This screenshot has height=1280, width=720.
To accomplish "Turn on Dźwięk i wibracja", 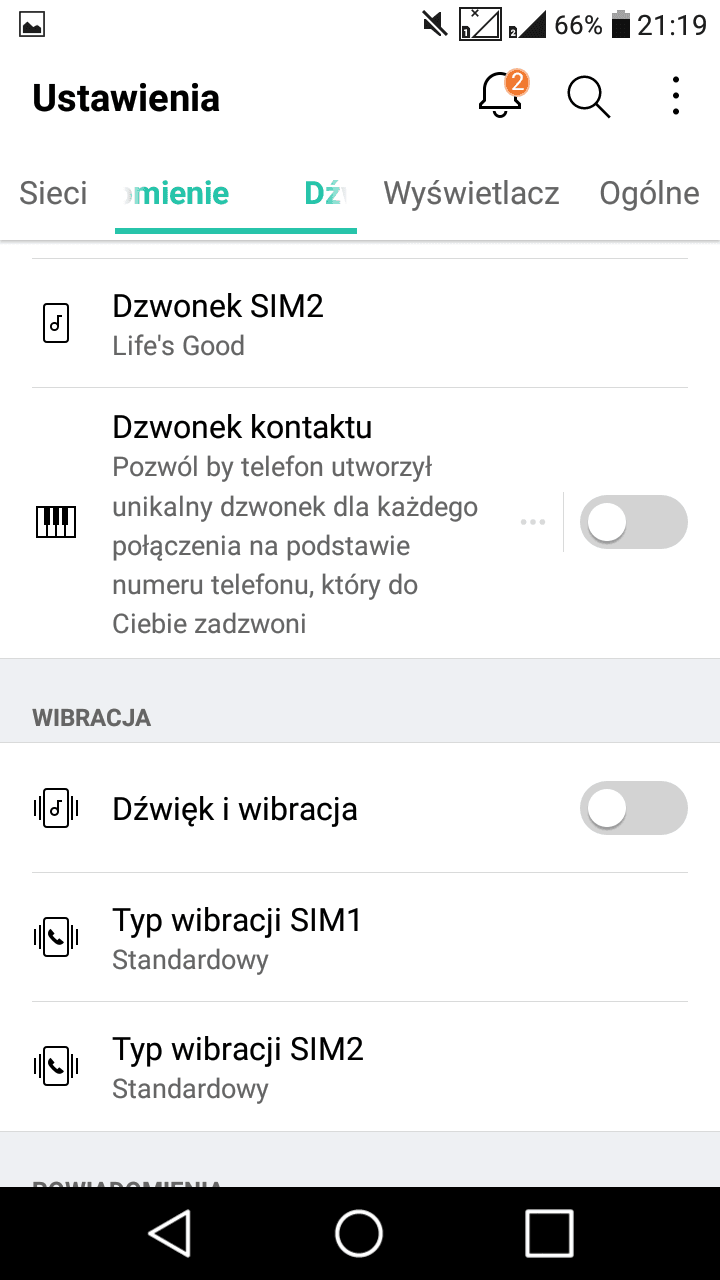I will 634,808.
